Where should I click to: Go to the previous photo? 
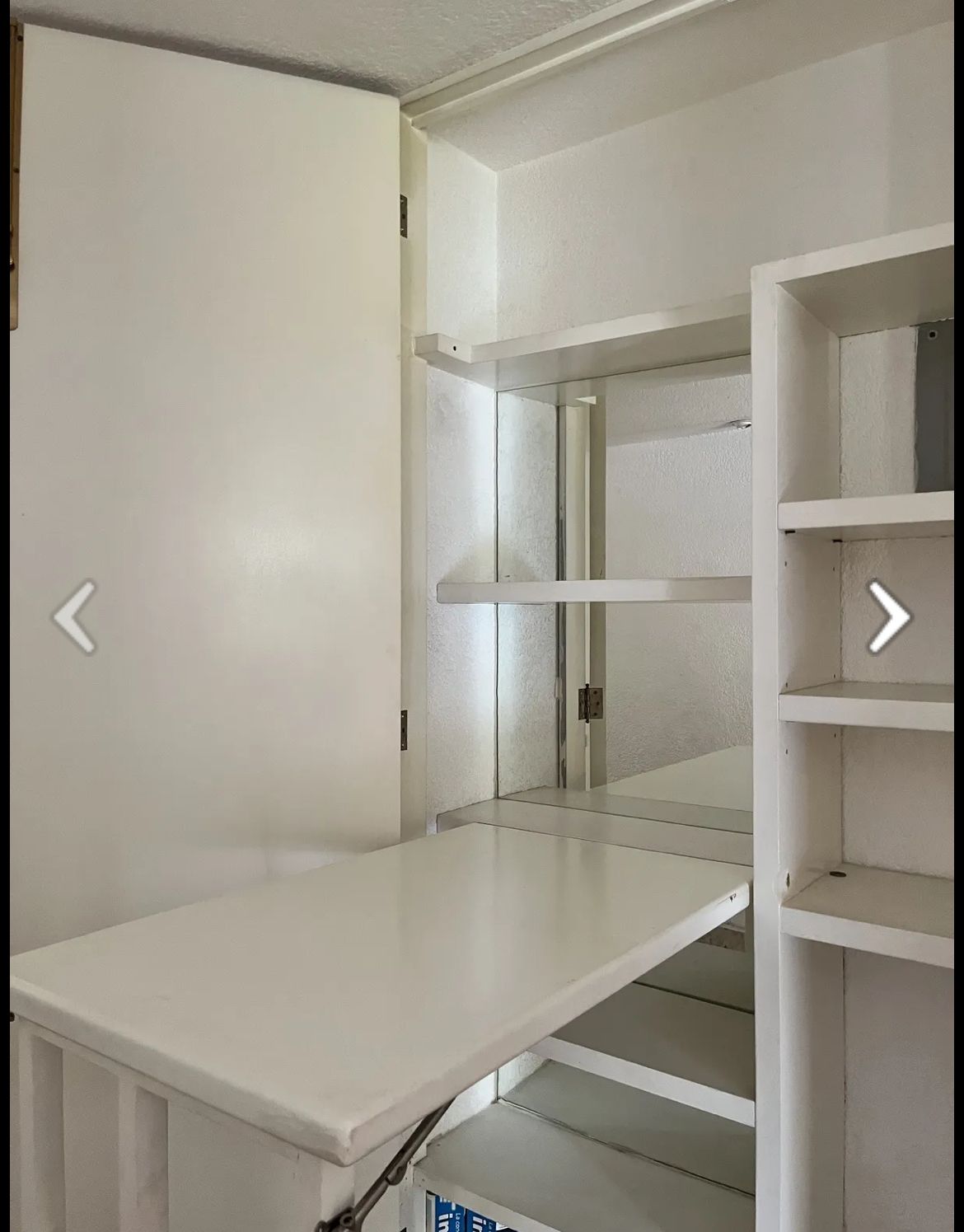click(75, 616)
